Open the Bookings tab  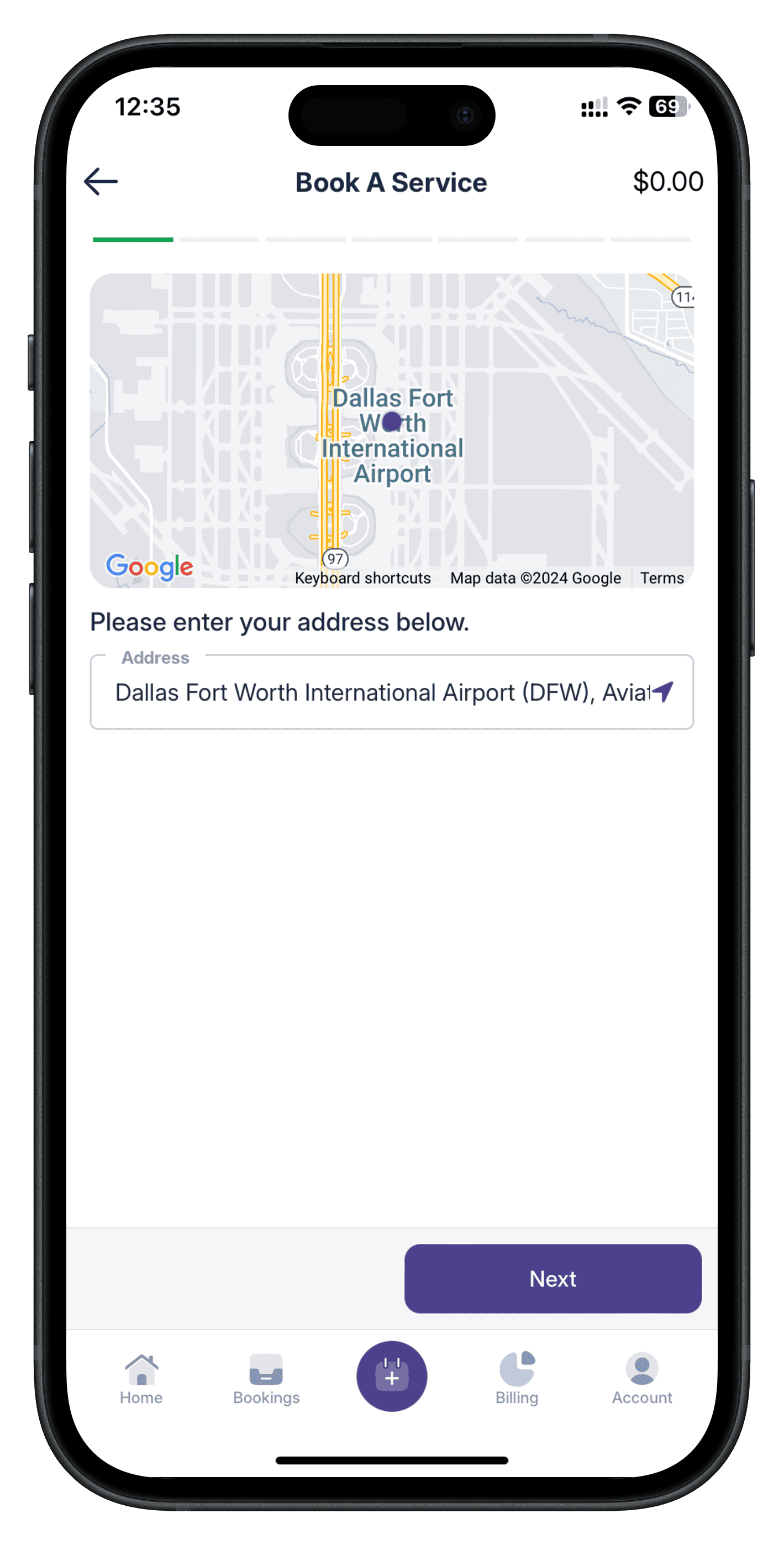tap(266, 1378)
